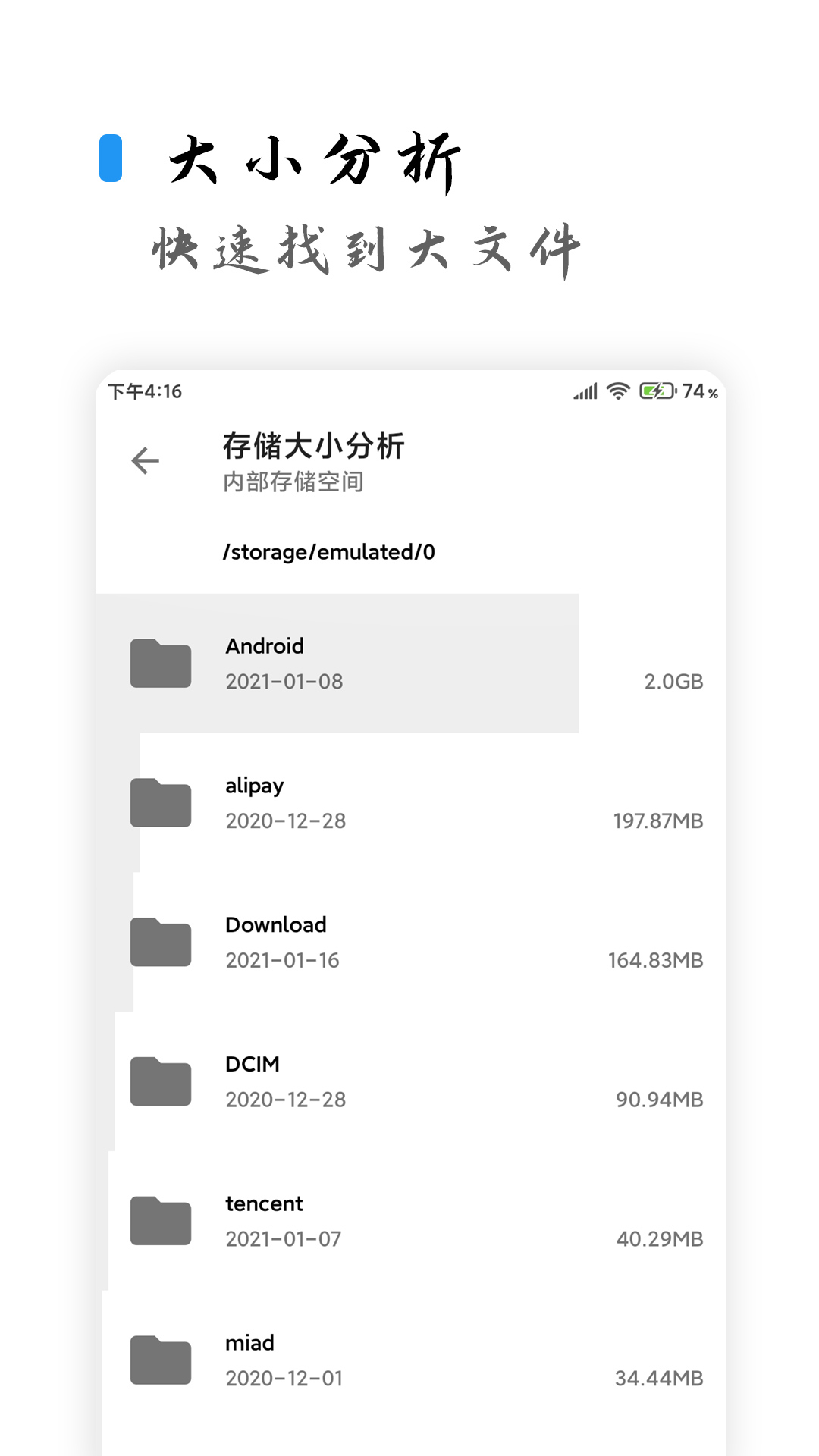The image size is (819, 1456).
Task: Open the tencent folder icon
Action: click(160, 1220)
